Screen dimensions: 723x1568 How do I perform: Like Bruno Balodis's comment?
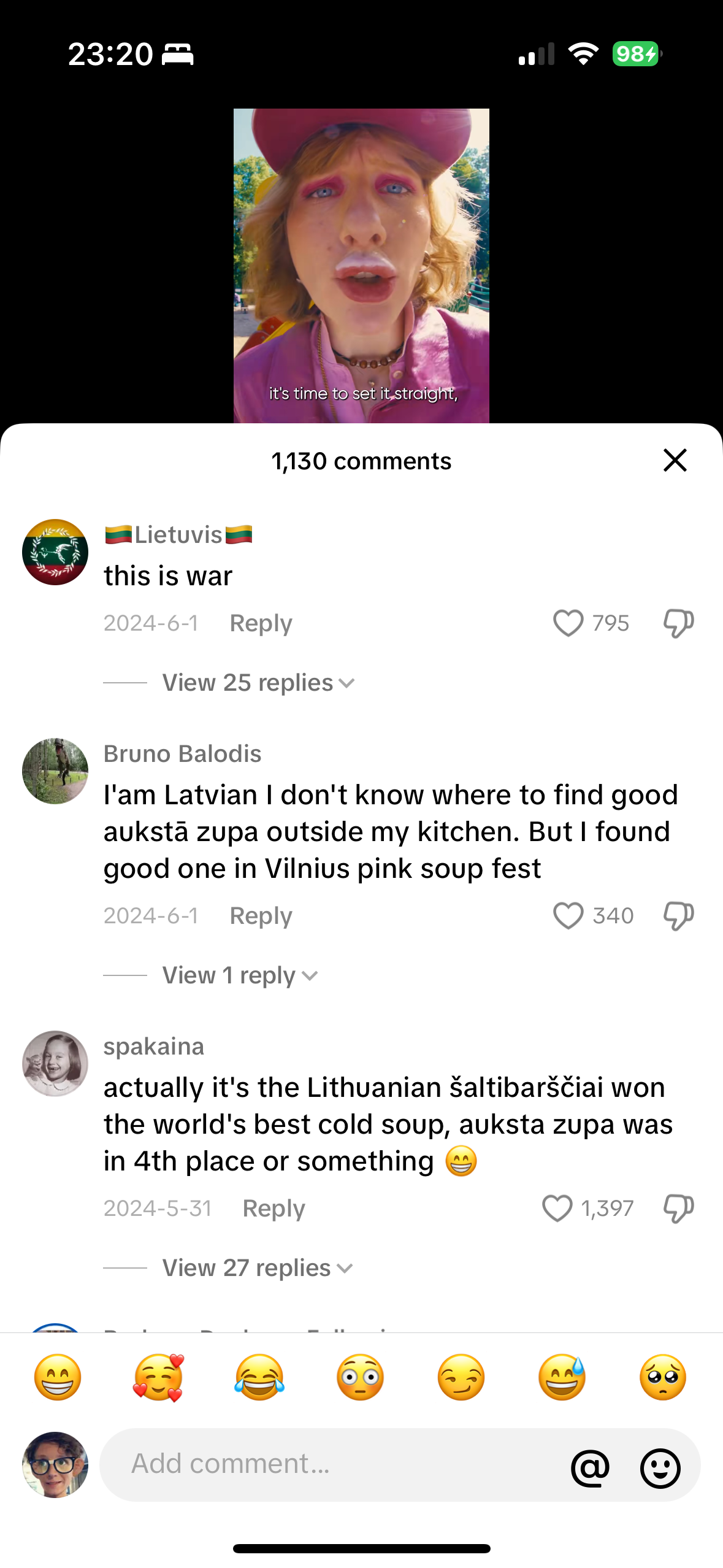(568, 916)
